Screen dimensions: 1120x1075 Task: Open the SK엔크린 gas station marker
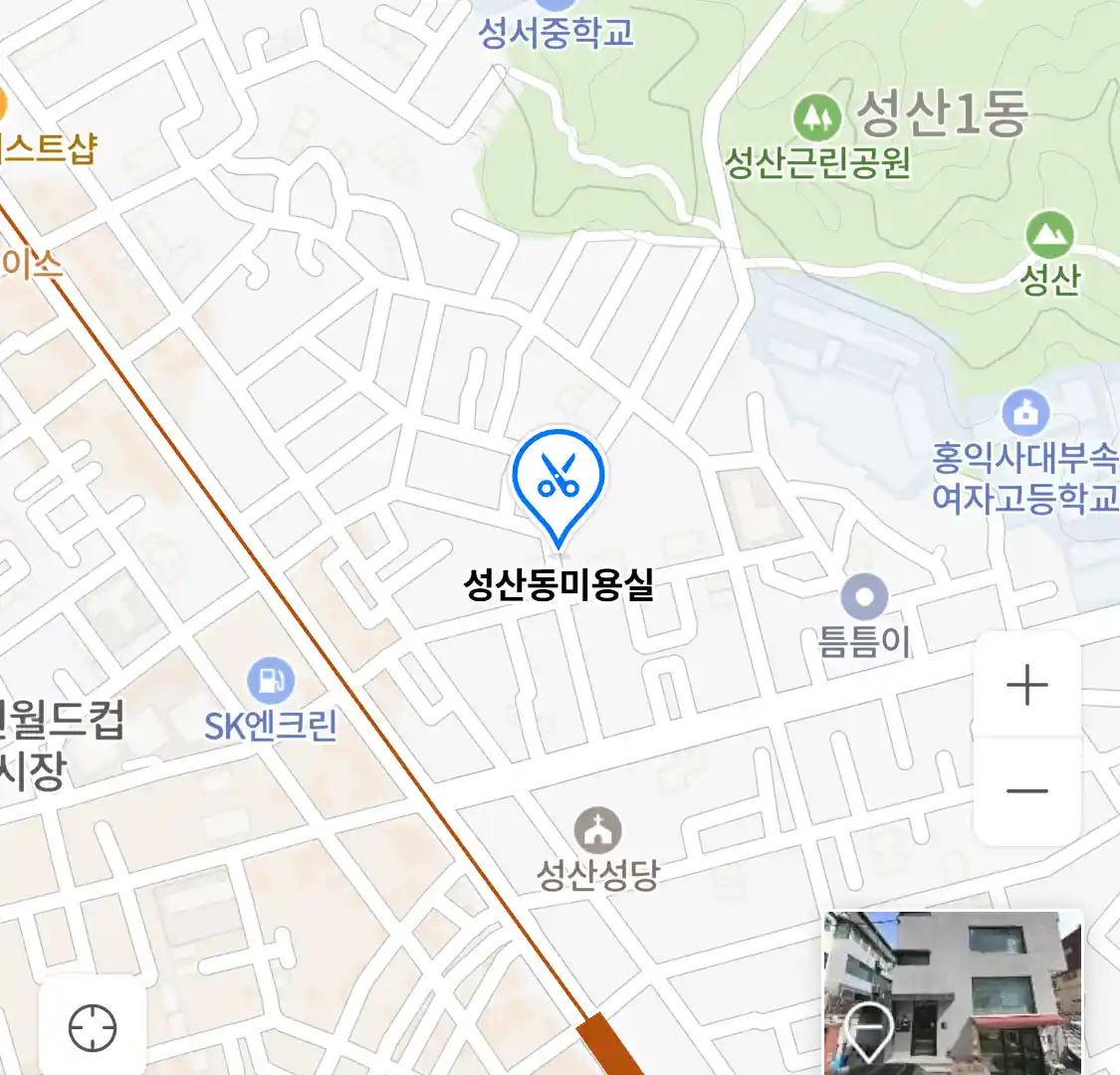pos(270,681)
